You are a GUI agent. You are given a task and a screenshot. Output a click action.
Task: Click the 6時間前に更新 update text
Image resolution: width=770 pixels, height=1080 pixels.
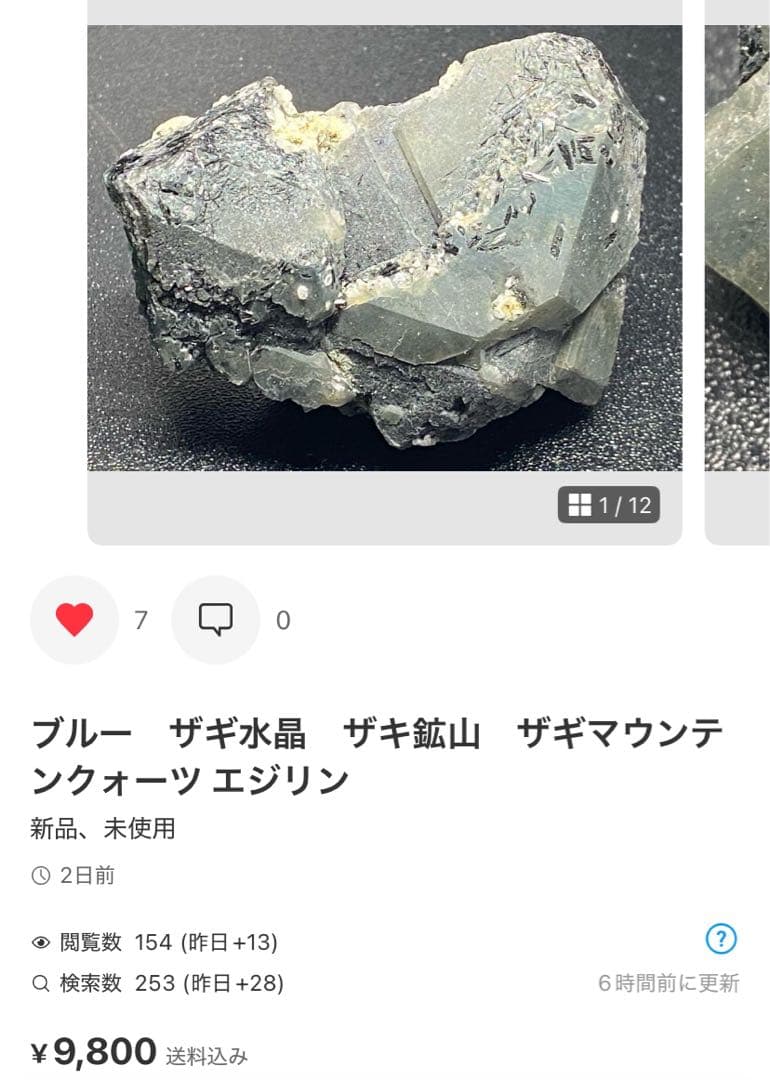[667, 983]
